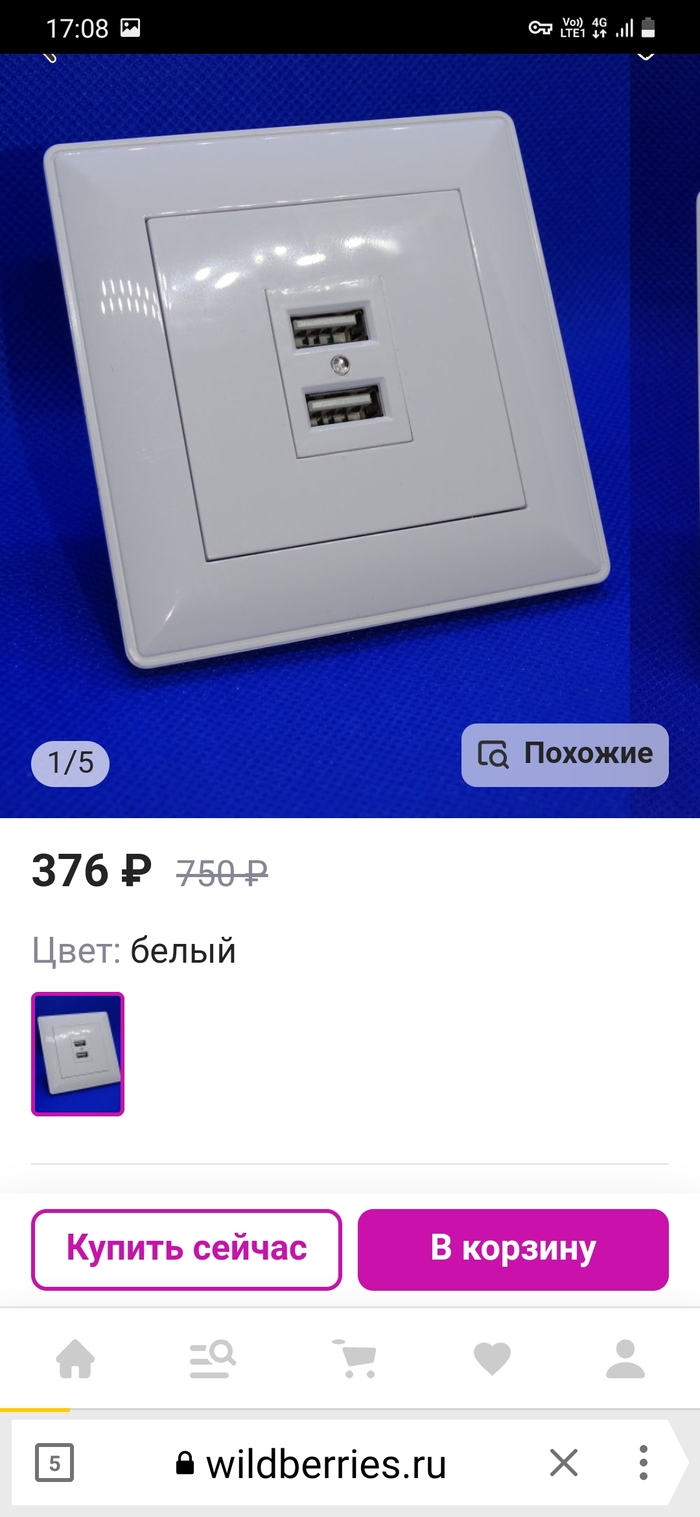
Task: Tap Купить сейчас to buy now
Action: [187, 1248]
